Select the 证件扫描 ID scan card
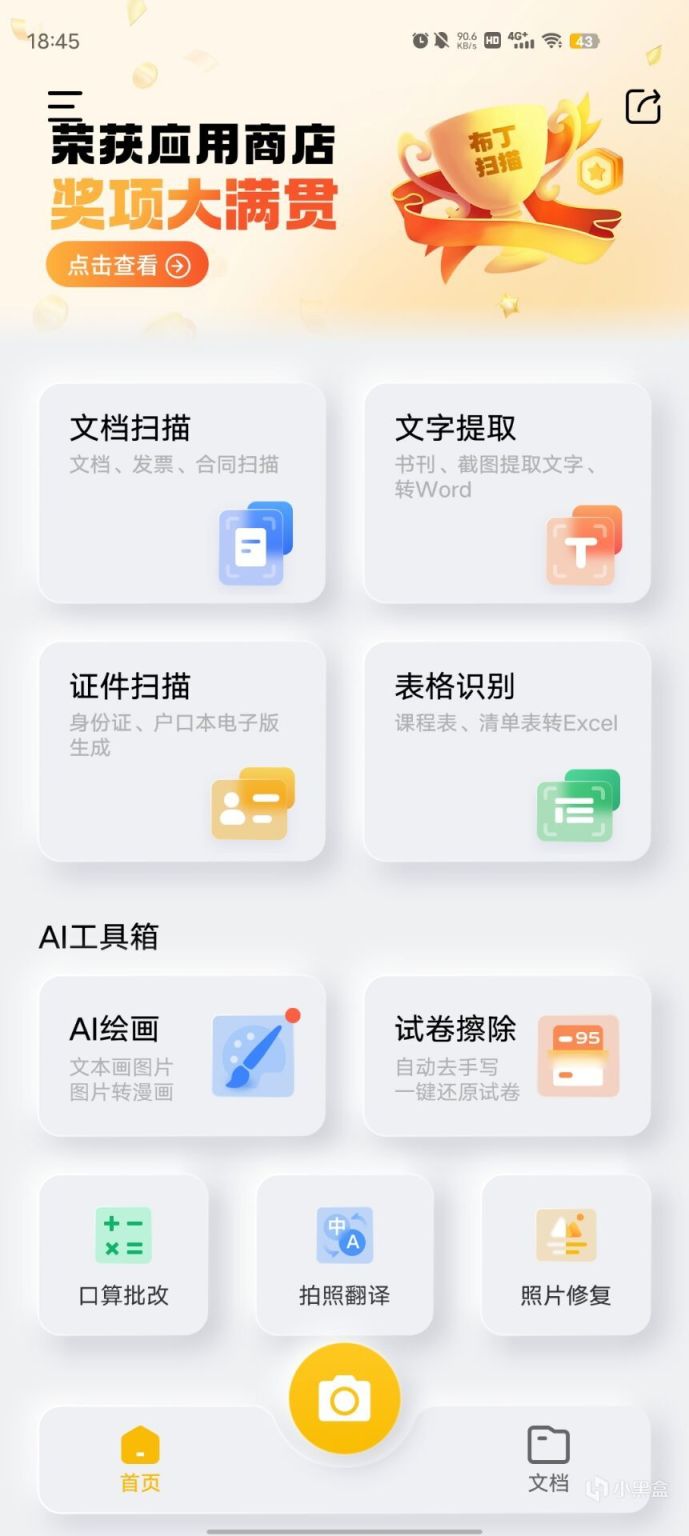Screen dimensions: 689x1536 [x=182, y=750]
